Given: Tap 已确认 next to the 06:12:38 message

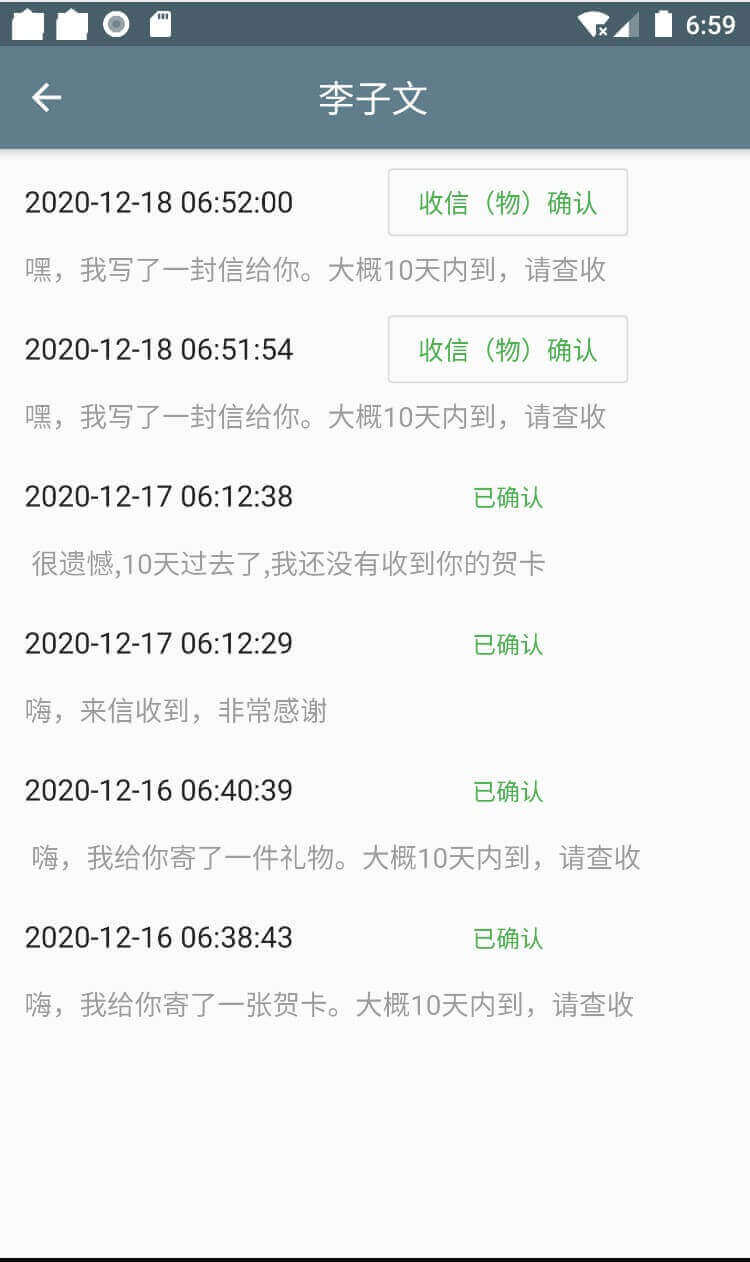Looking at the screenshot, I should pos(507,497).
